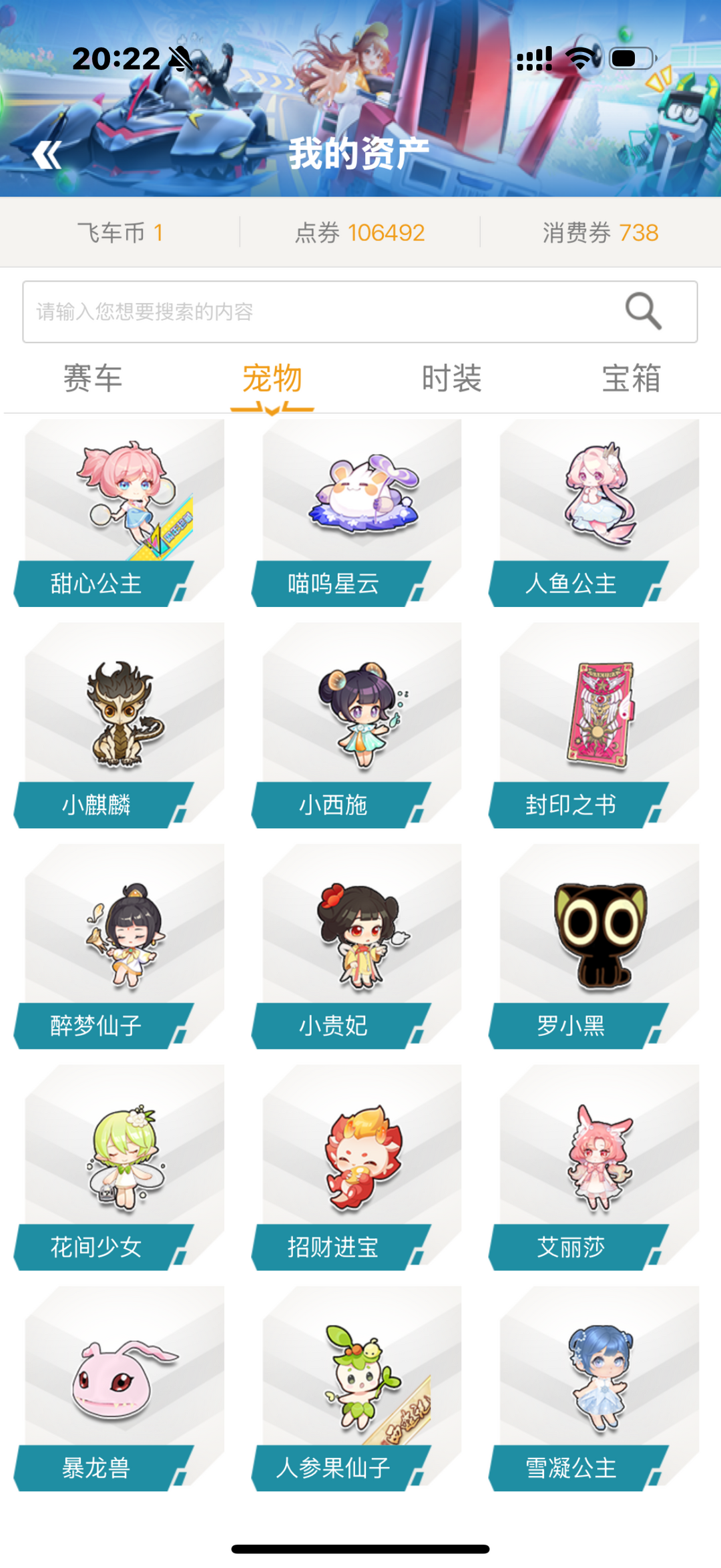This screenshot has width=721, height=1568.
Task: Select the 艾丽莎 pet
Action: pos(595,1167)
